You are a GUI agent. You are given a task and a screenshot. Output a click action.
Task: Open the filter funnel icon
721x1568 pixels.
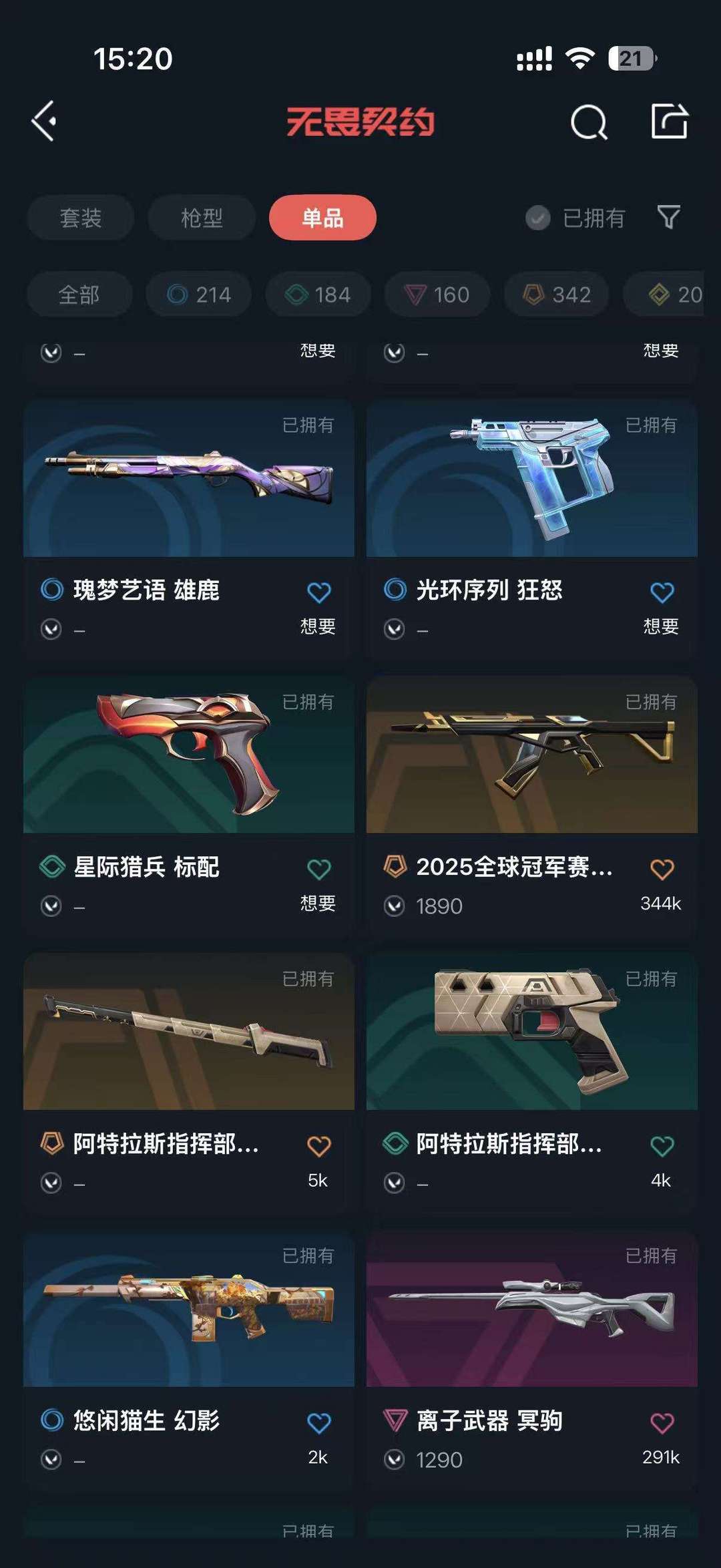669,217
